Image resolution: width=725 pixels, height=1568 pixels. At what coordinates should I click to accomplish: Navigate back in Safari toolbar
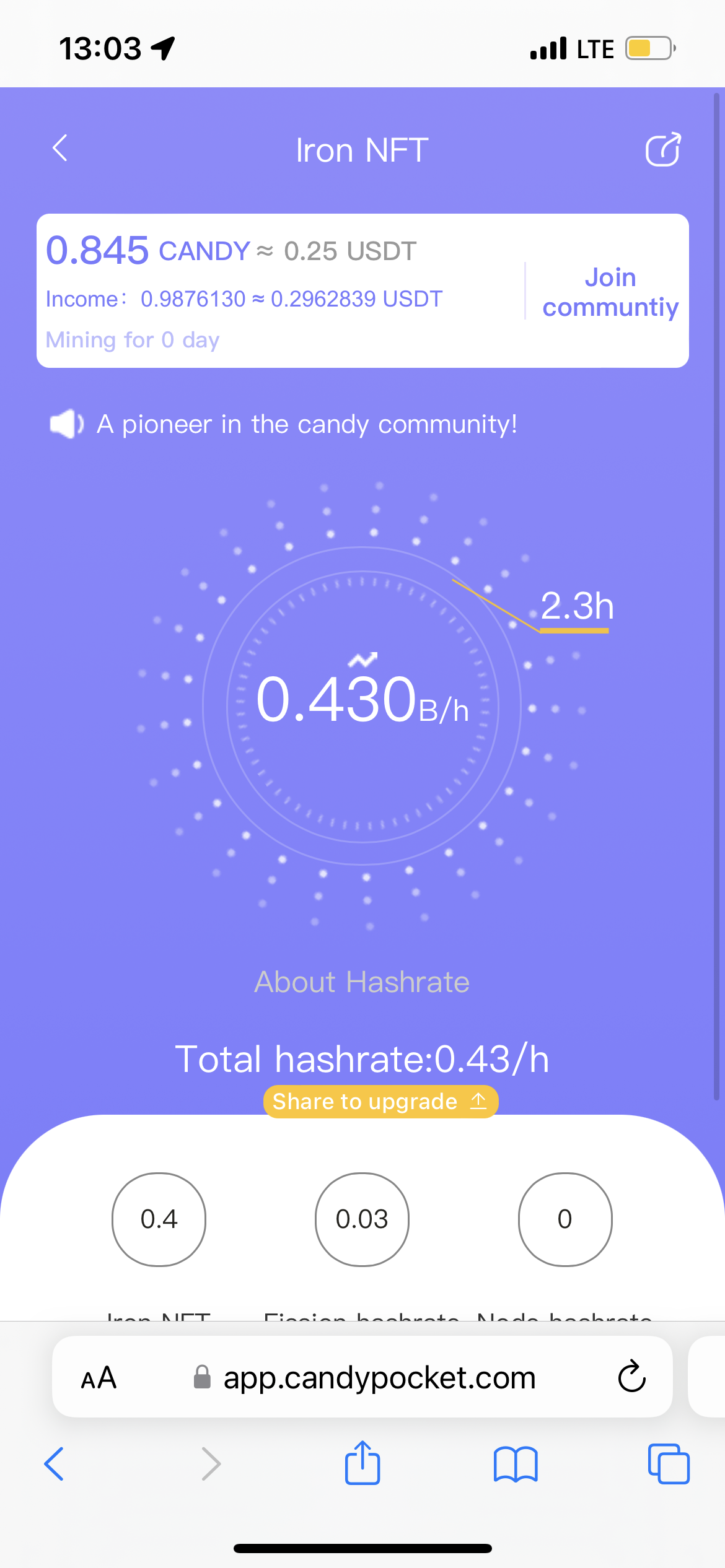(55, 1464)
